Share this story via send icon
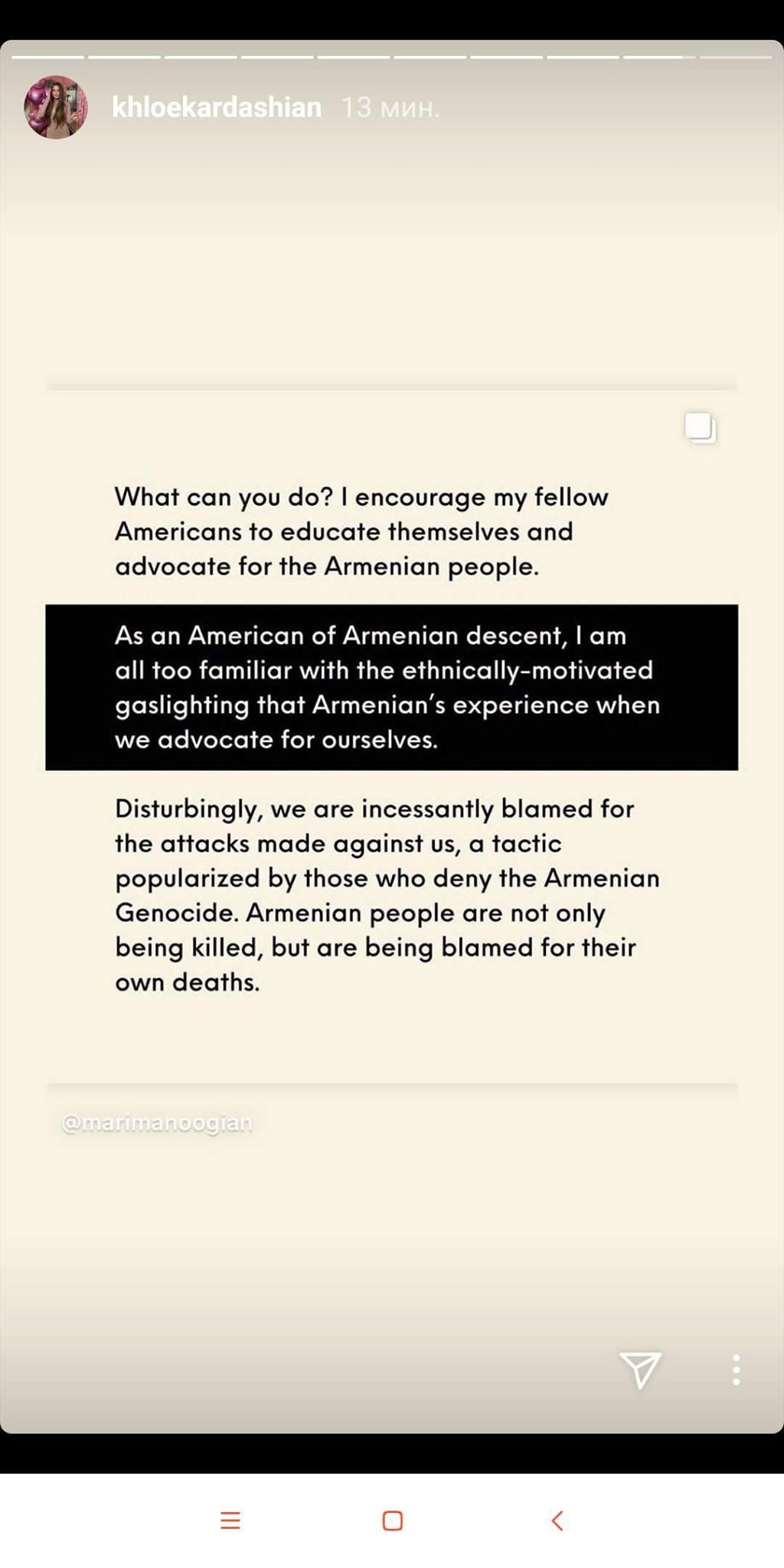 coord(640,1369)
